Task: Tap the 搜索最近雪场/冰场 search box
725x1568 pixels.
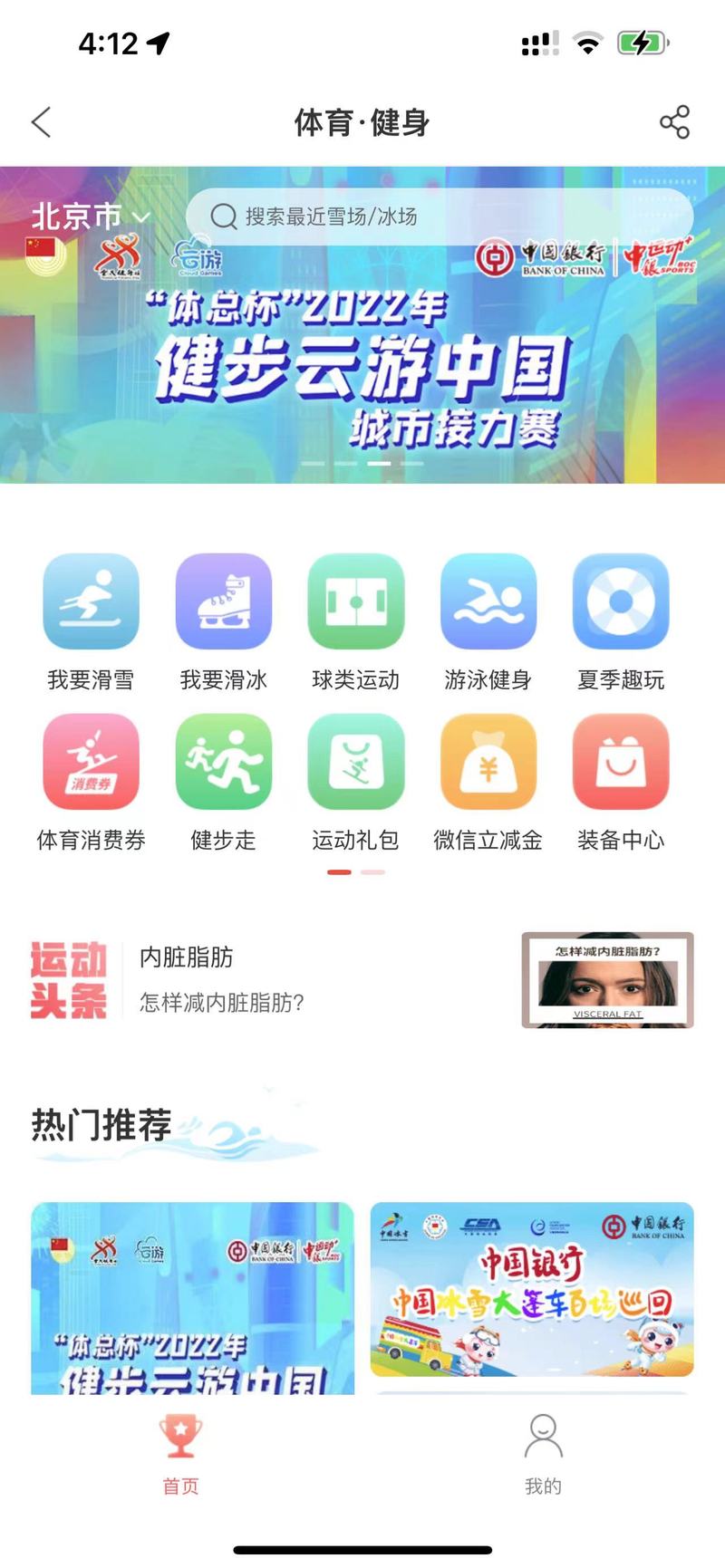Action: coord(439,216)
